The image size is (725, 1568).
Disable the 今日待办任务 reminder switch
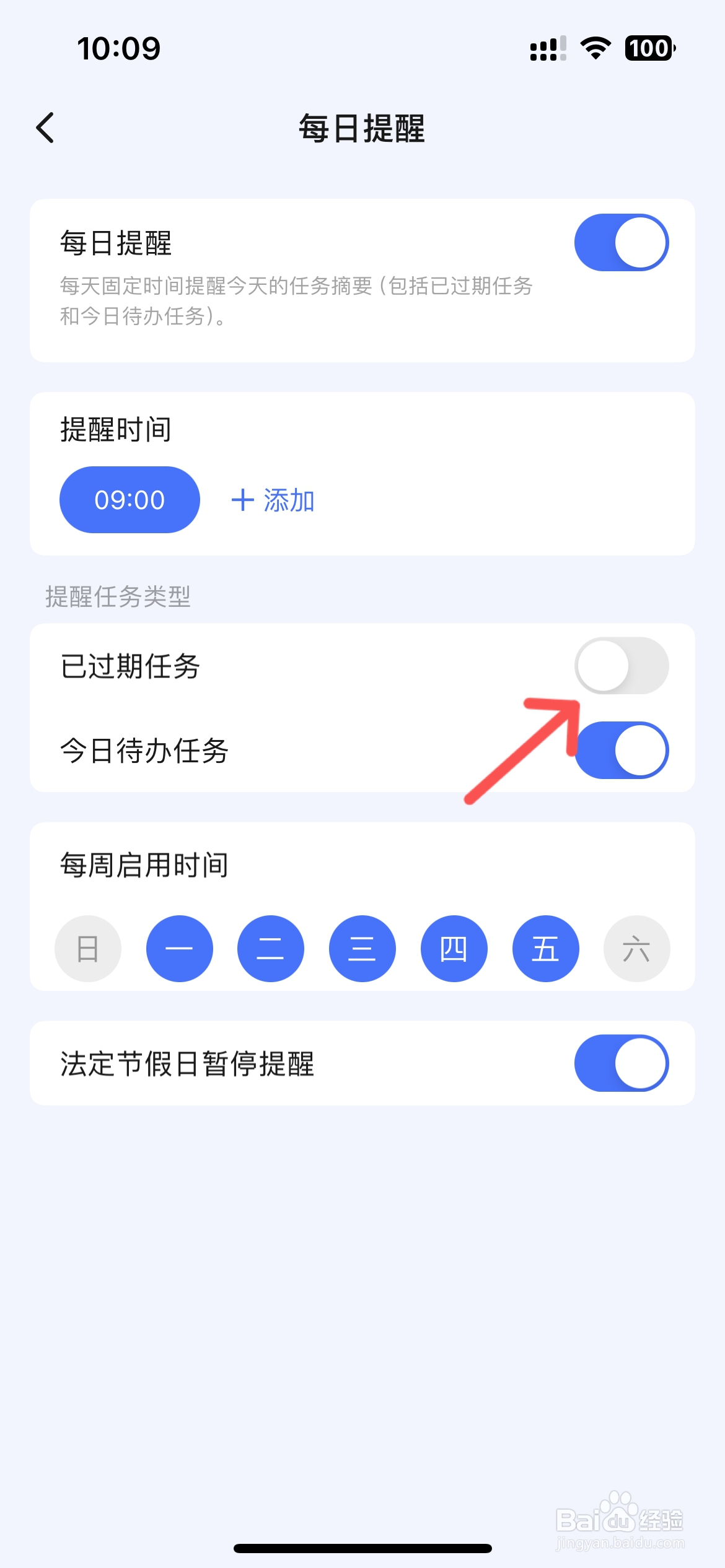[622, 749]
